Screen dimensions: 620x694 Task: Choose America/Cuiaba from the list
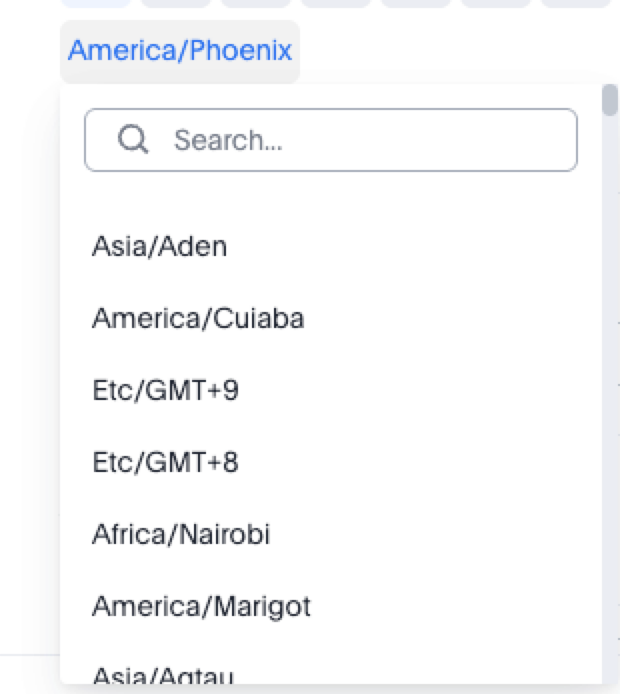tap(198, 318)
